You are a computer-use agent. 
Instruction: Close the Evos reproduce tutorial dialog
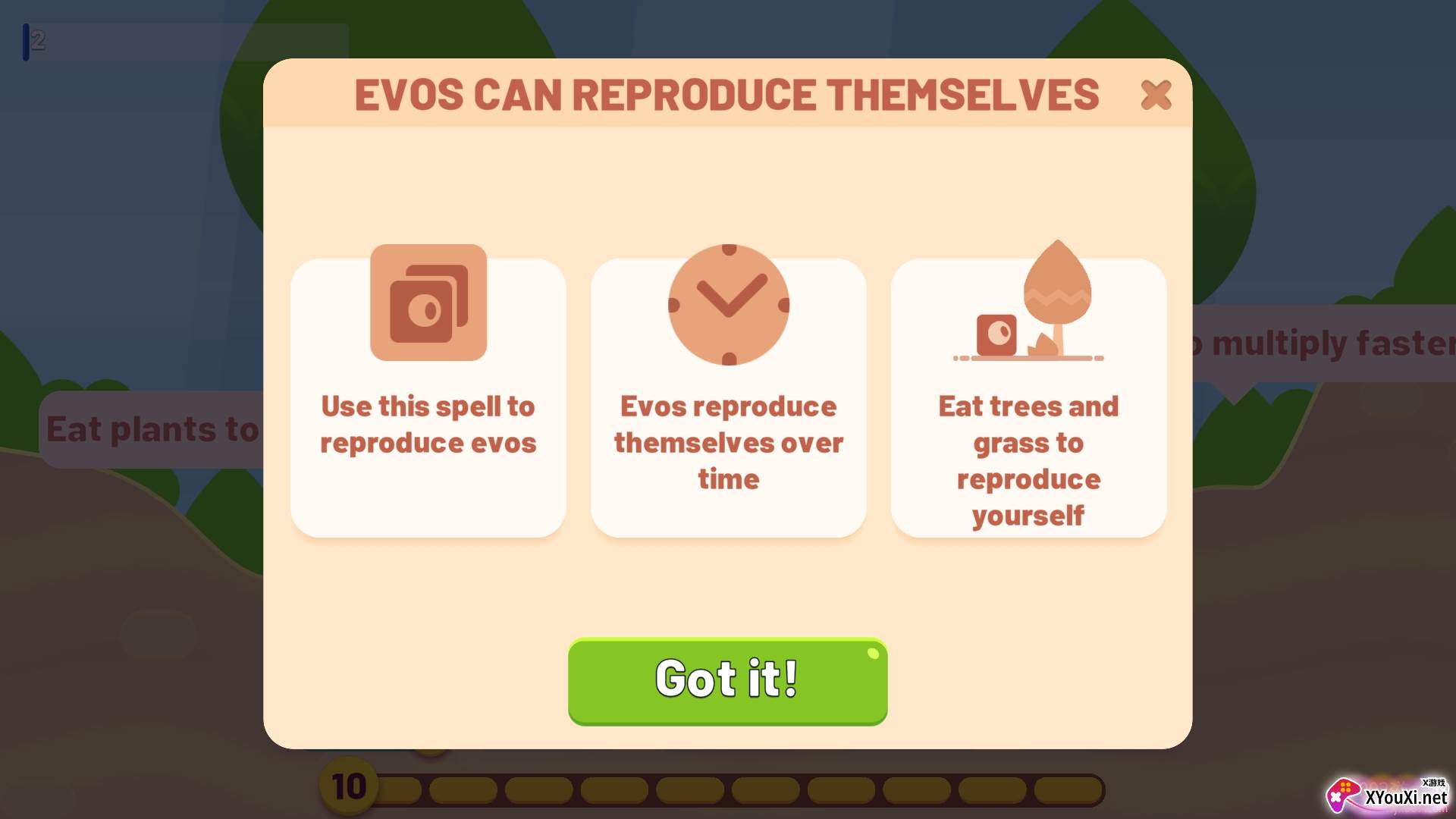point(1156,96)
